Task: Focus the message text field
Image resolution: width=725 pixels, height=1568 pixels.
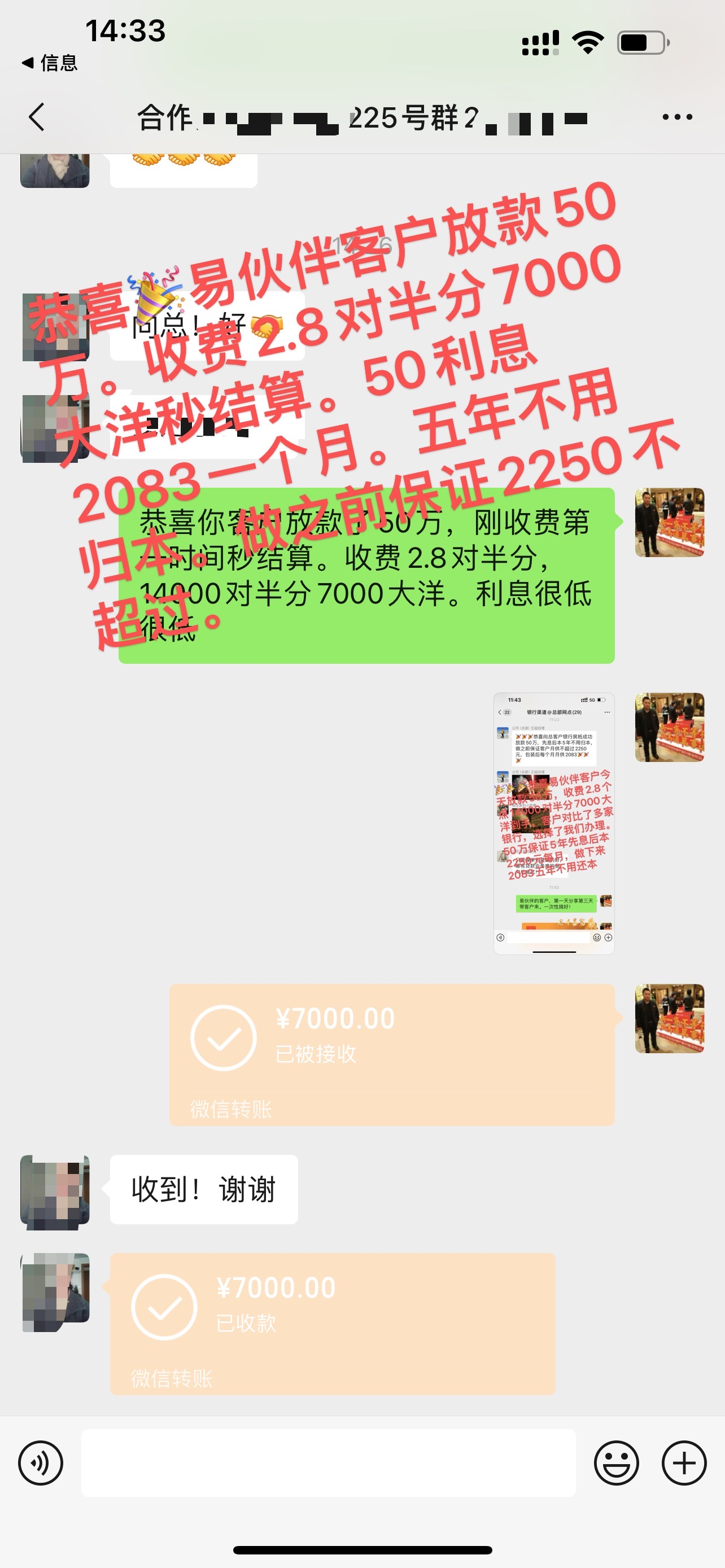Action: pyautogui.click(x=328, y=1462)
